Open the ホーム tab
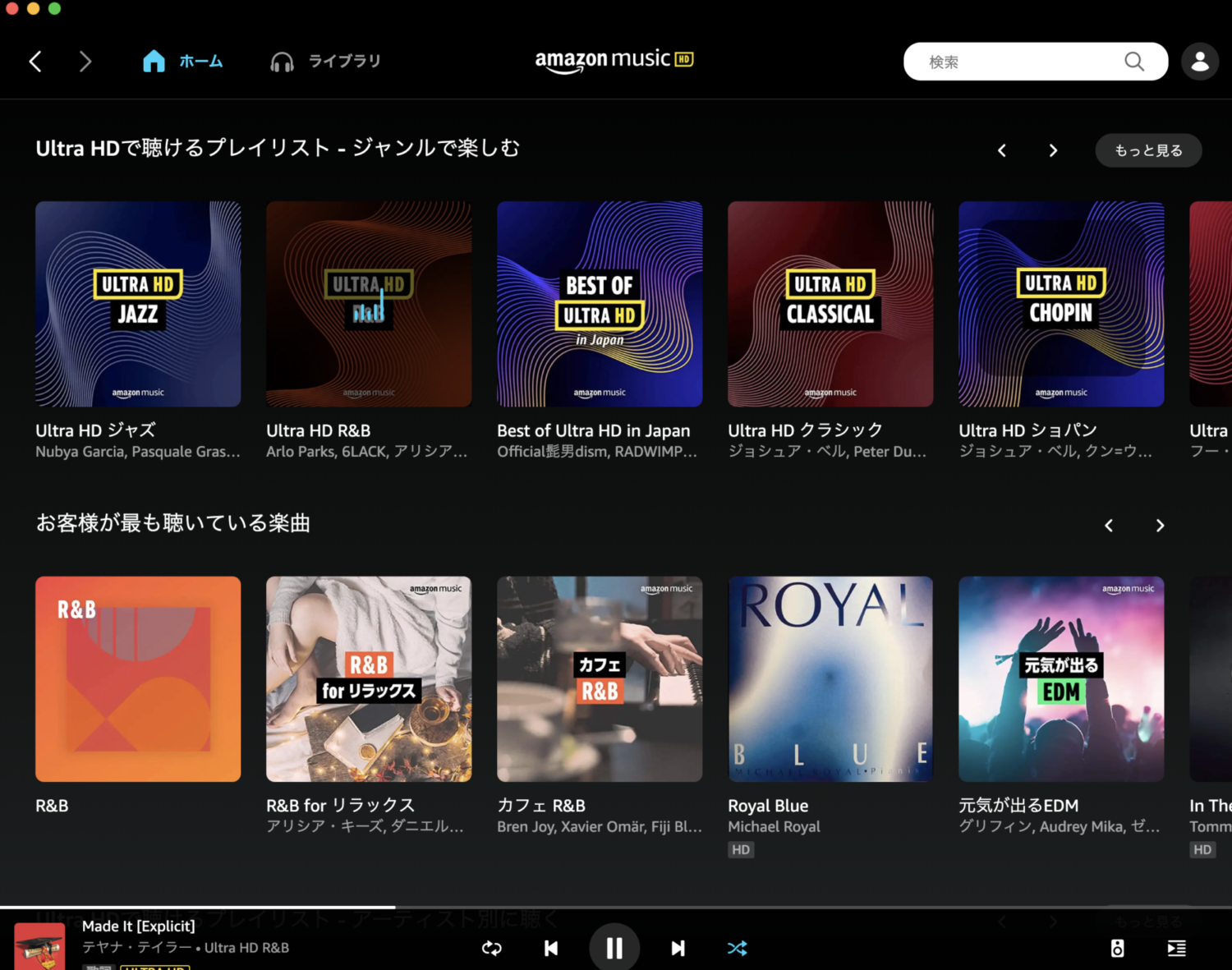The image size is (1232, 970). click(x=182, y=62)
